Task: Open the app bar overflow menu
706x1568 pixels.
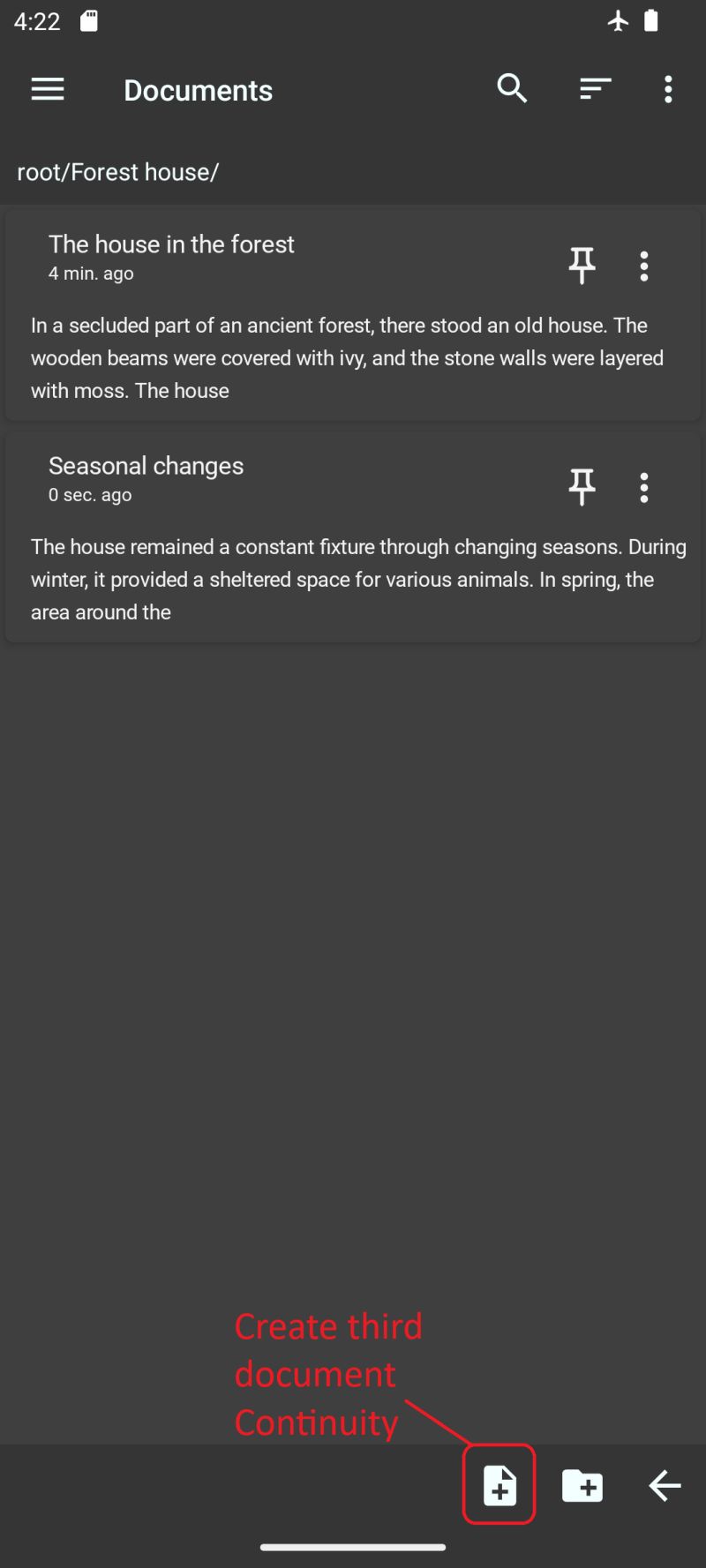Action: pos(668,89)
